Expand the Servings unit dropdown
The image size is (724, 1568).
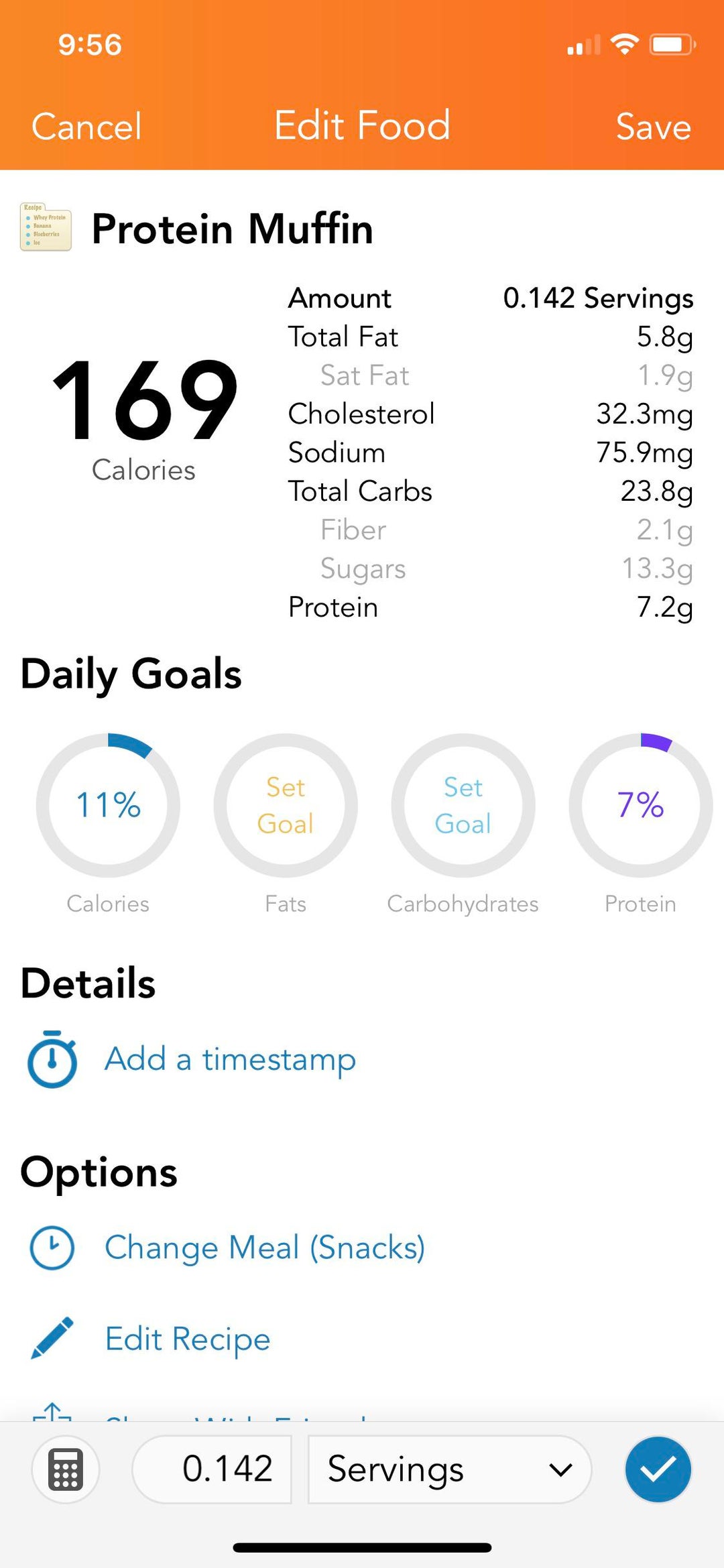pyautogui.click(x=450, y=1469)
